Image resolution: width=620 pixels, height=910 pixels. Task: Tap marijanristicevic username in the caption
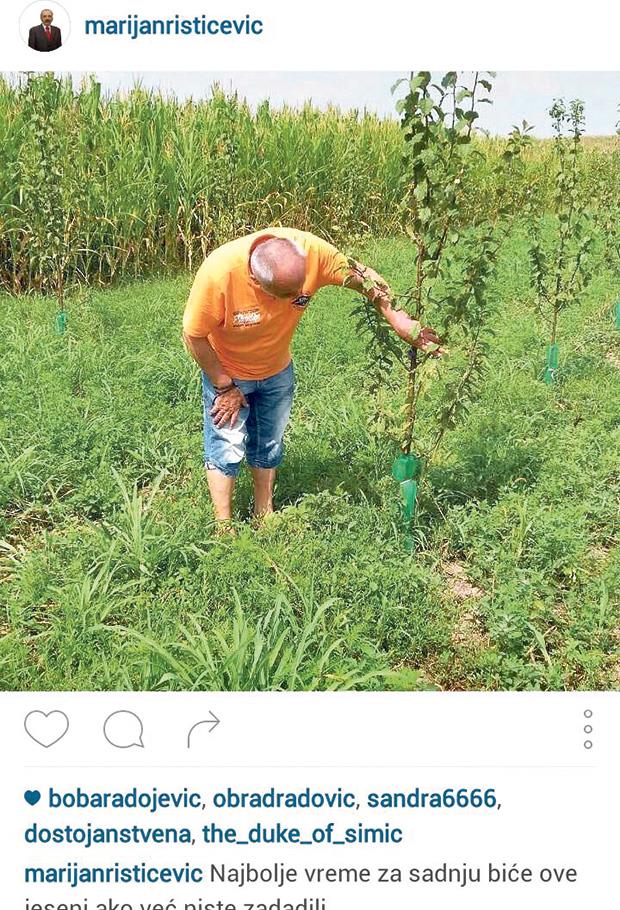[x=114, y=873]
